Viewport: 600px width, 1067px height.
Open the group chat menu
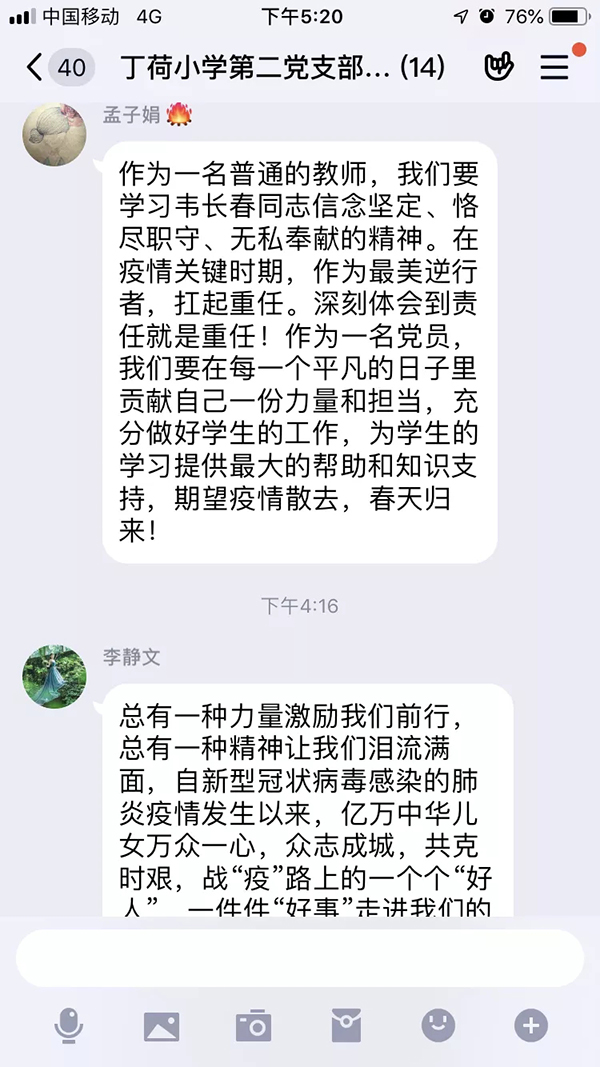tap(554, 67)
